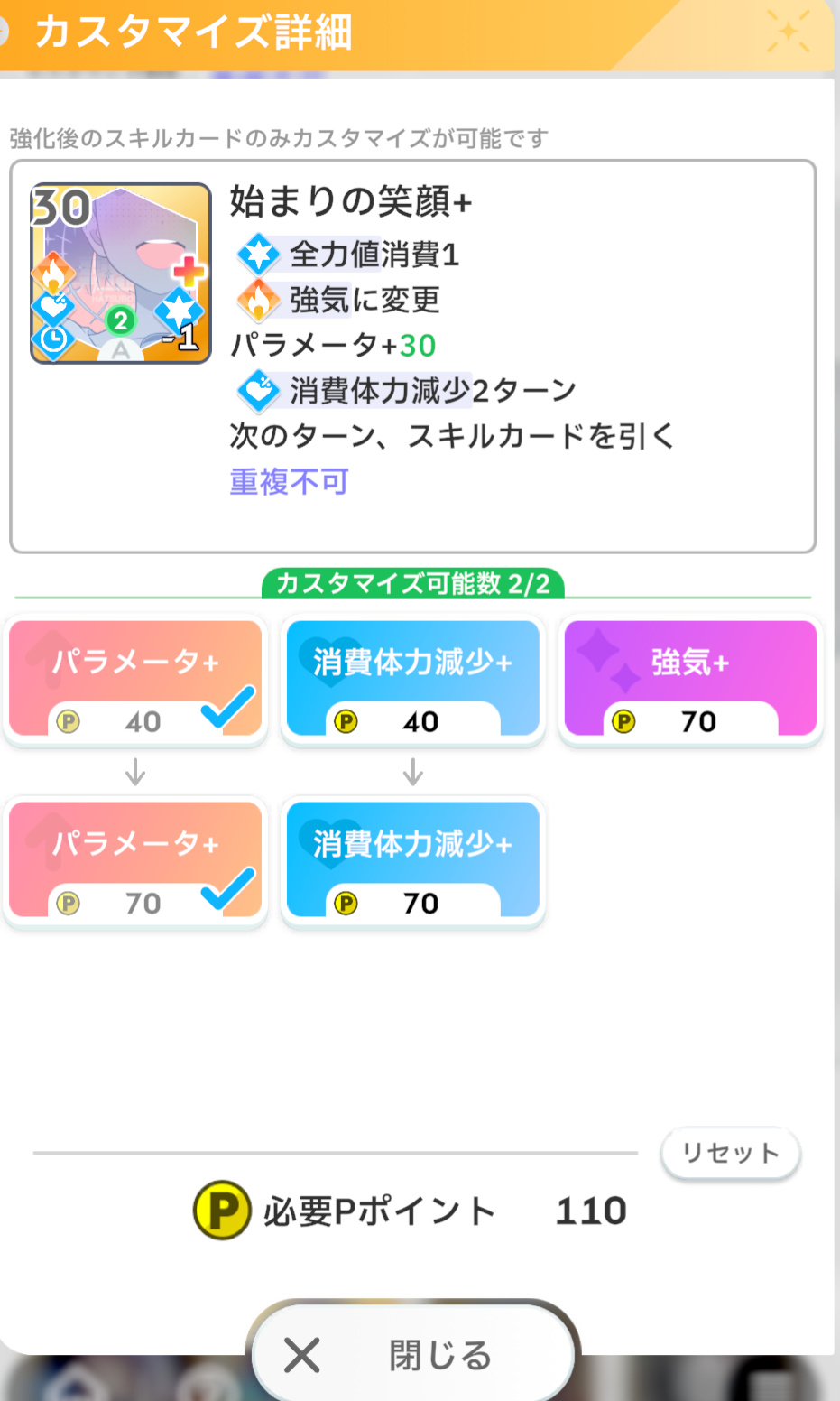Tap the リセット button

point(731,1153)
